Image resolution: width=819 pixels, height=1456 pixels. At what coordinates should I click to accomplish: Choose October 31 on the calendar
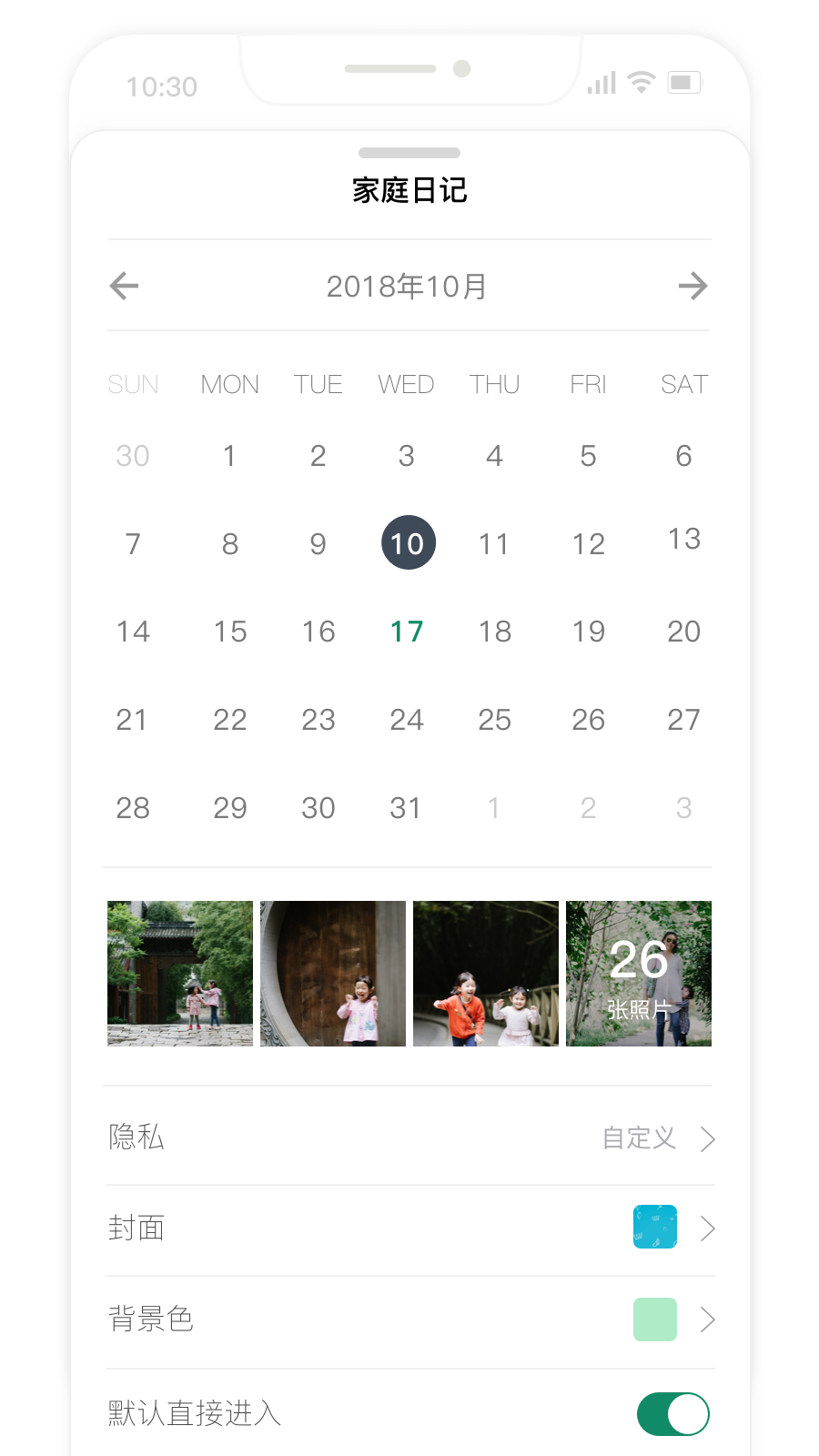[x=406, y=808]
